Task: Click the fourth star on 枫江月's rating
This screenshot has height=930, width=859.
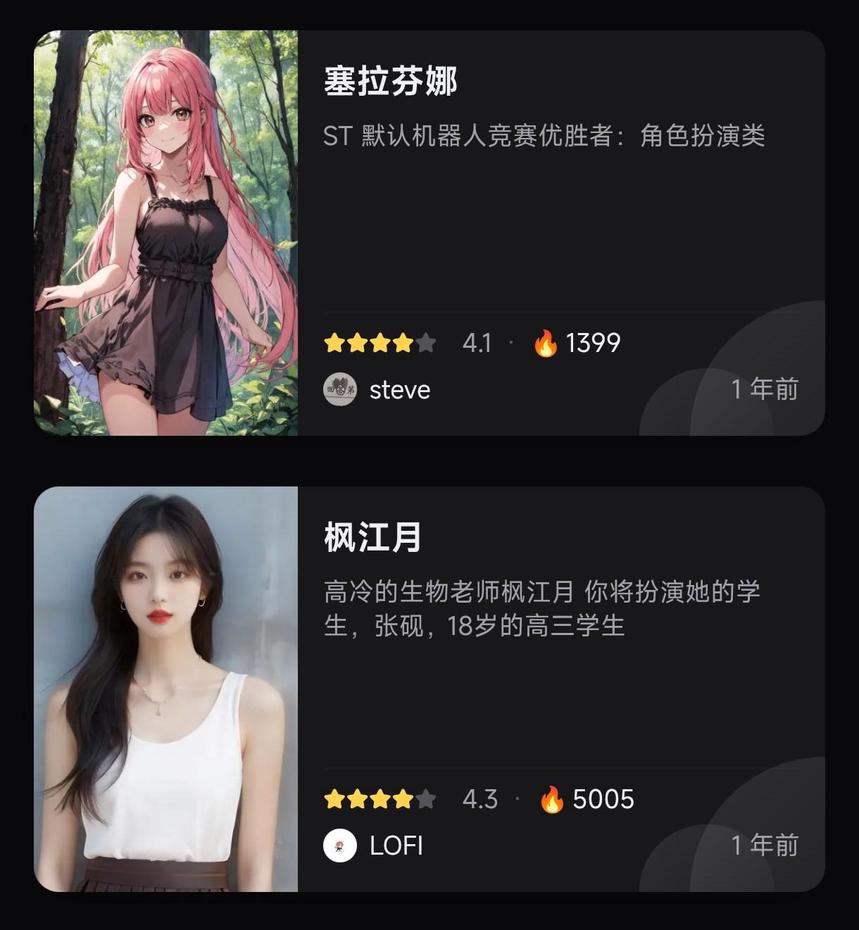Action: tap(403, 798)
